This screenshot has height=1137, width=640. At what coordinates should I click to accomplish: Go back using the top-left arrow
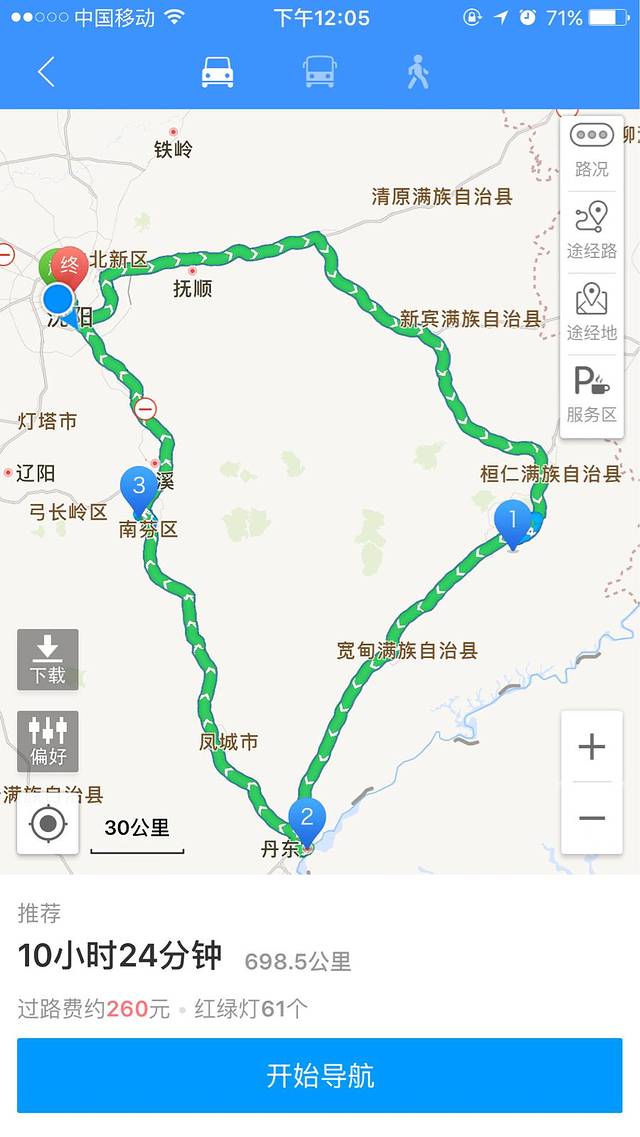click(x=46, y=72)
